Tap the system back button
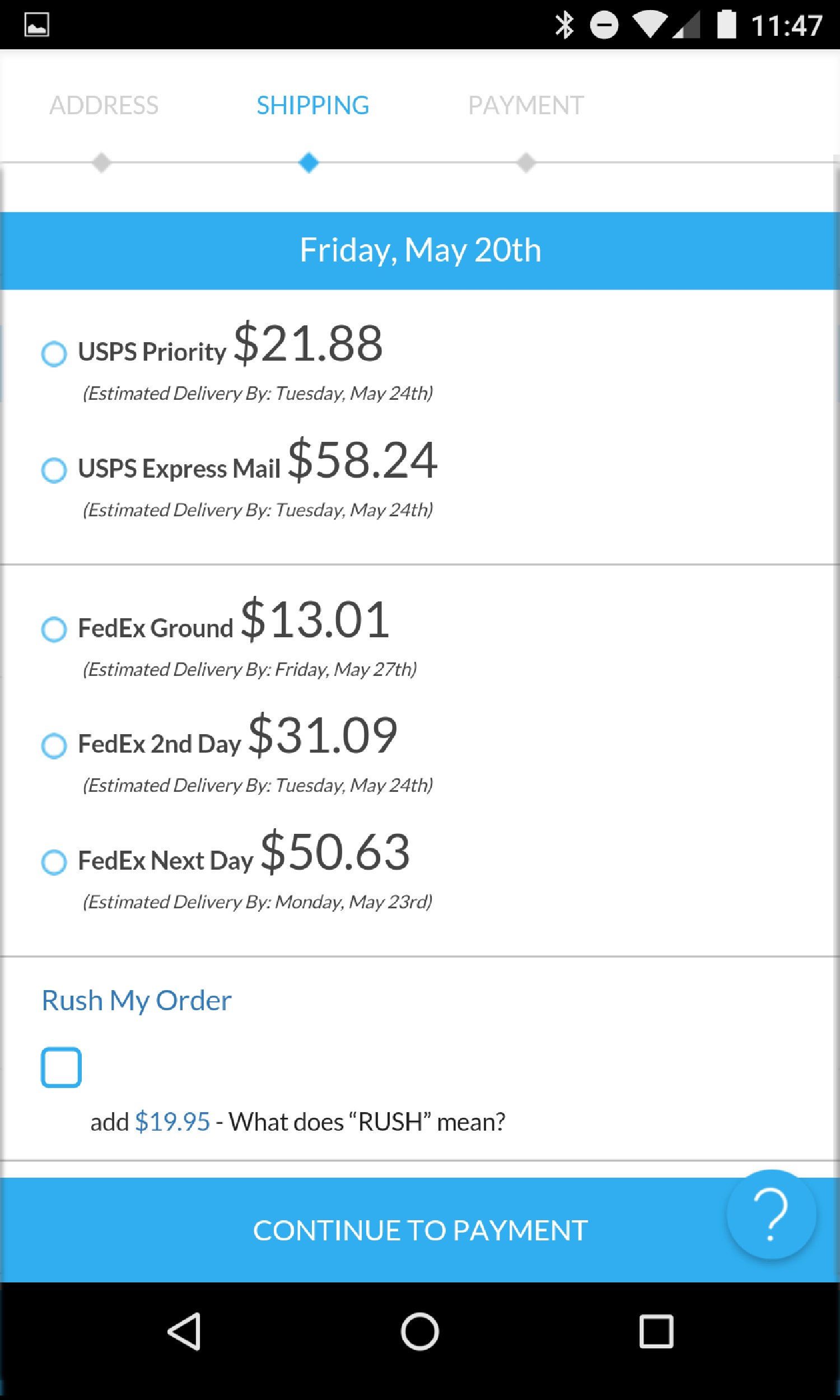Image resolution: width=840 pixels, height=1400 pixels. [x=185, y=1331]
